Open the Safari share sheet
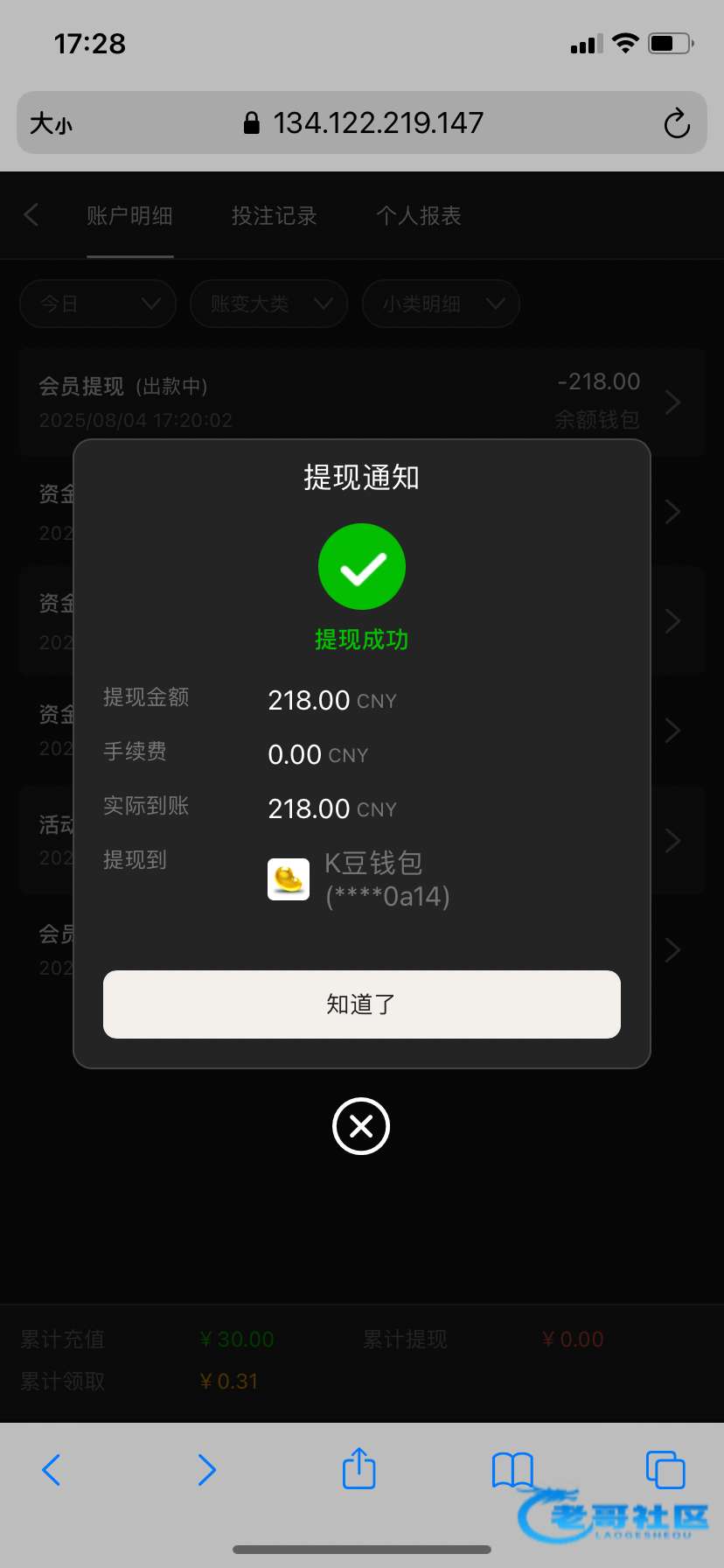 coord(359,1468)
